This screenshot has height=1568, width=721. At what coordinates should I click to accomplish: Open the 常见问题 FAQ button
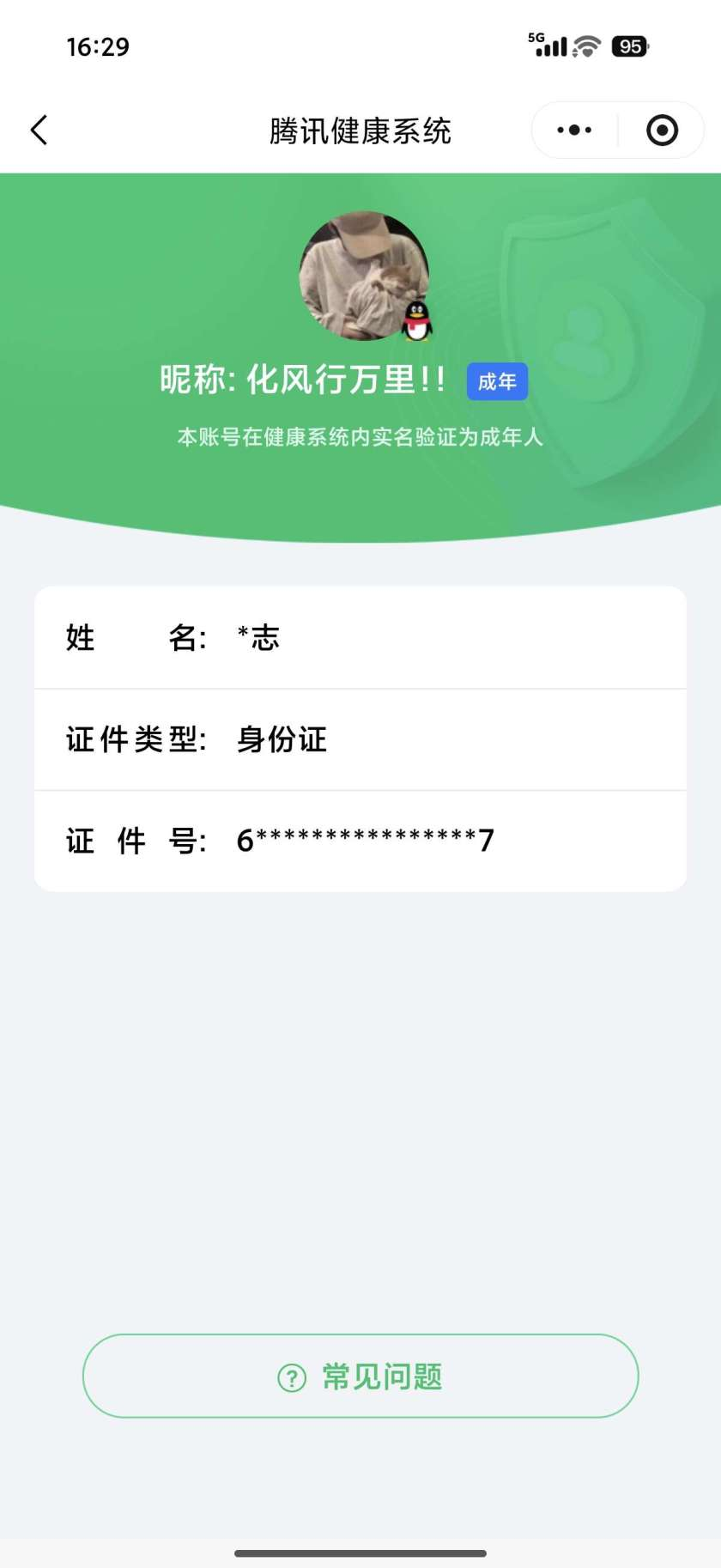360,1376
